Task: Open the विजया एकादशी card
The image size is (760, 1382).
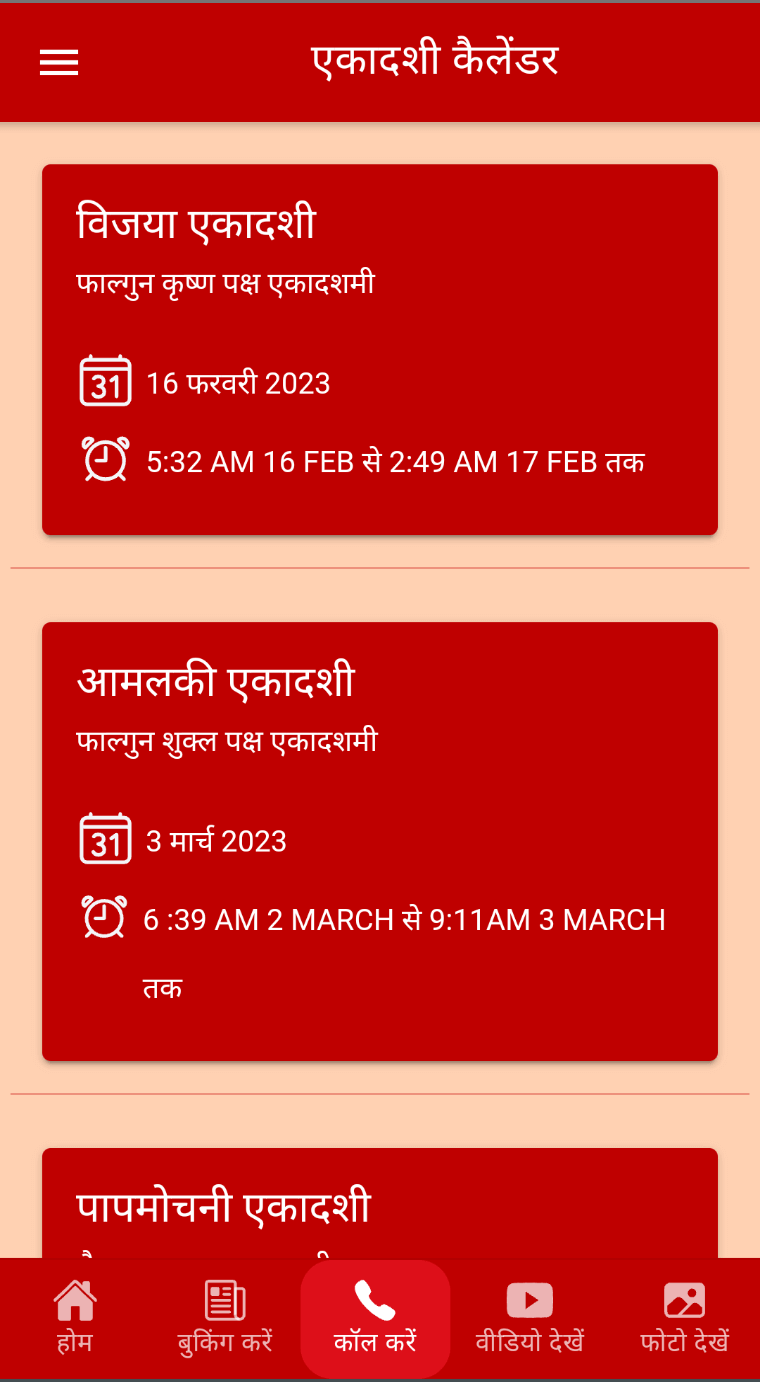Action: (x=380, y=349)
